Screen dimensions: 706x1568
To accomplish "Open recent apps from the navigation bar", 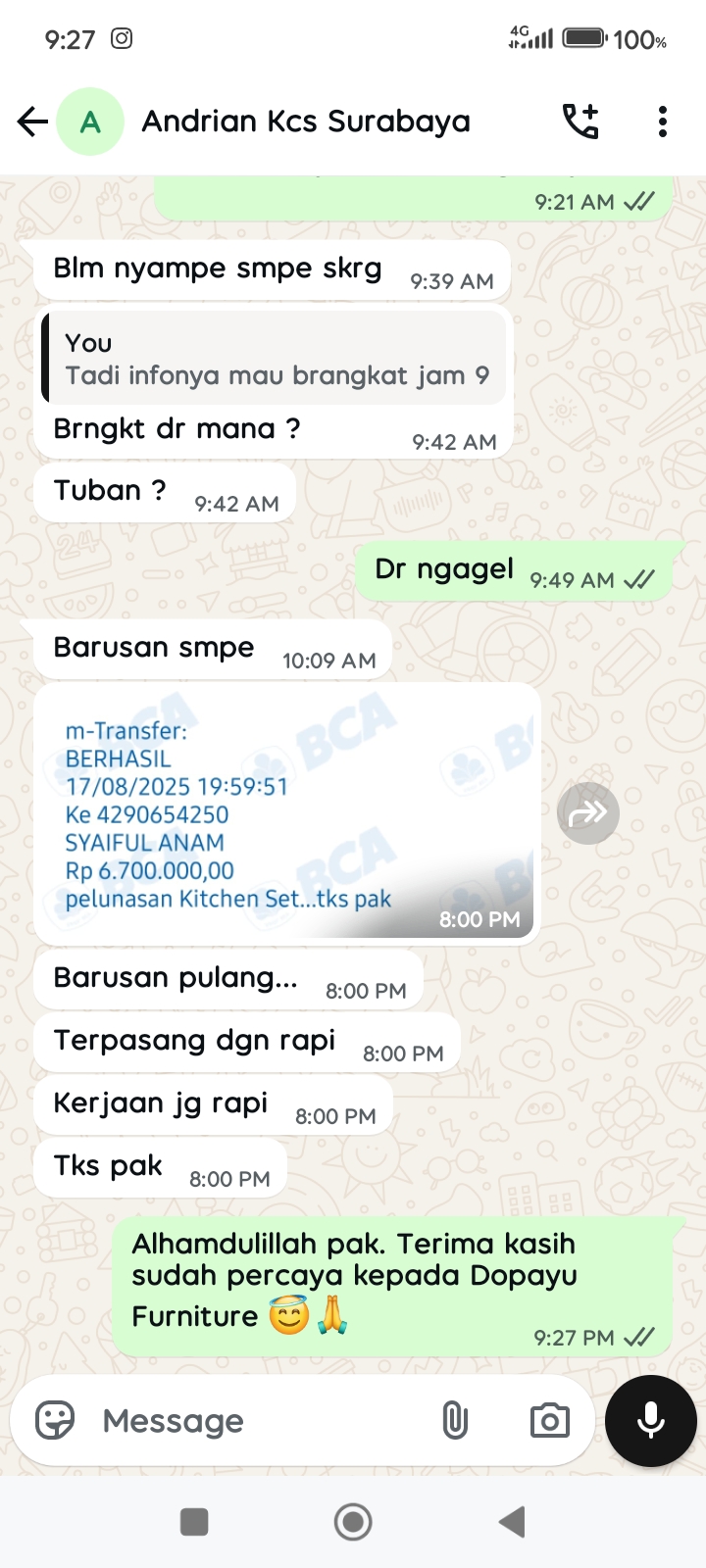I will 194,1522.
